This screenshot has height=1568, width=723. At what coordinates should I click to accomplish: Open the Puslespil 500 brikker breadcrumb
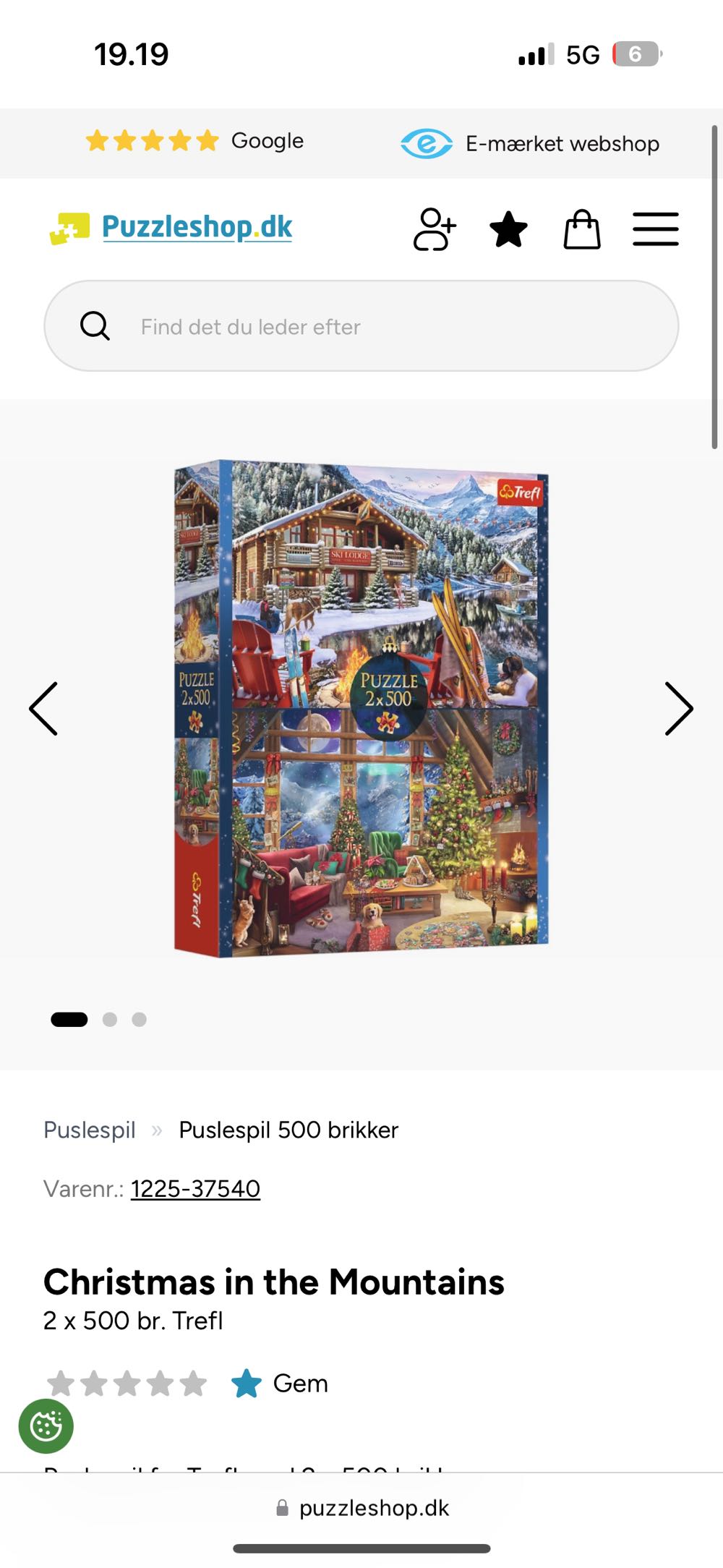(288, 1130)
